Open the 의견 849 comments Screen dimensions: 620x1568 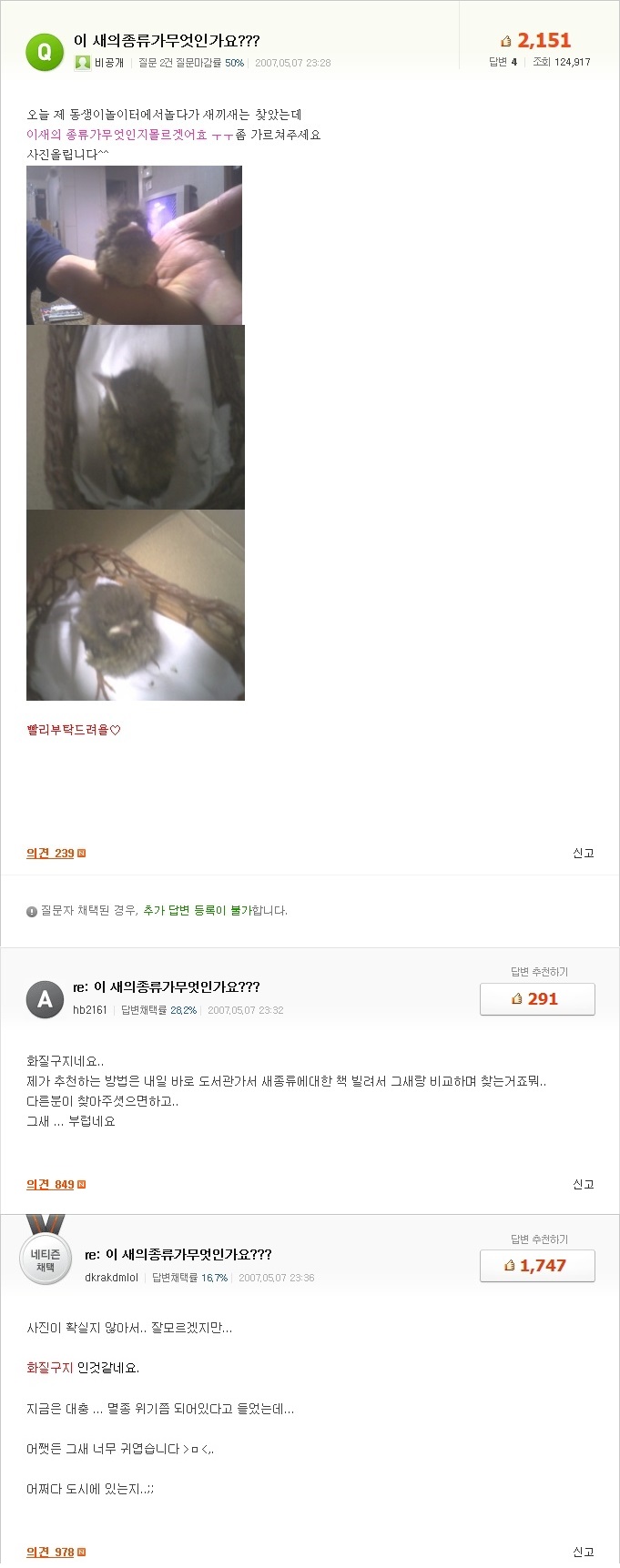(x=51, y=1184)
